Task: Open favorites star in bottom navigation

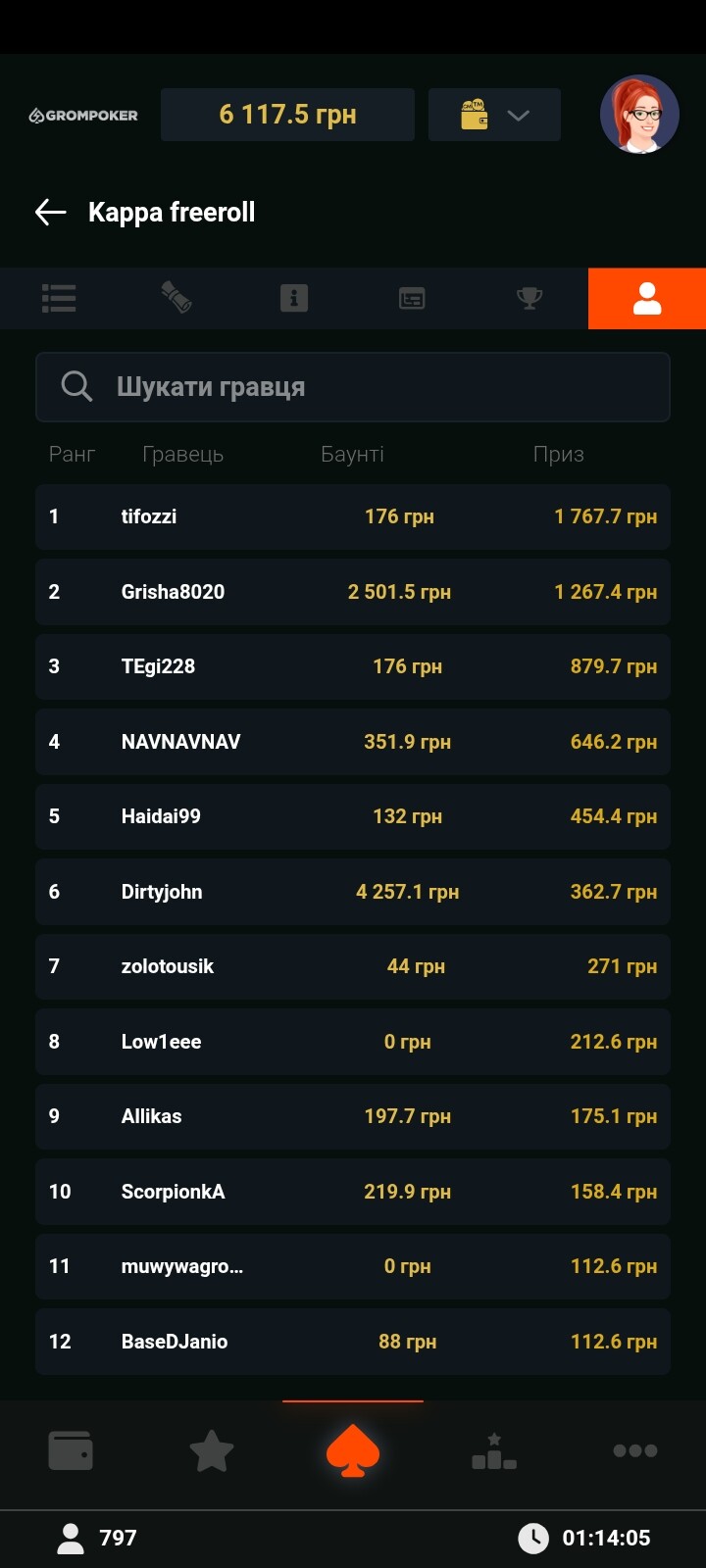Action: (212, 1450)
